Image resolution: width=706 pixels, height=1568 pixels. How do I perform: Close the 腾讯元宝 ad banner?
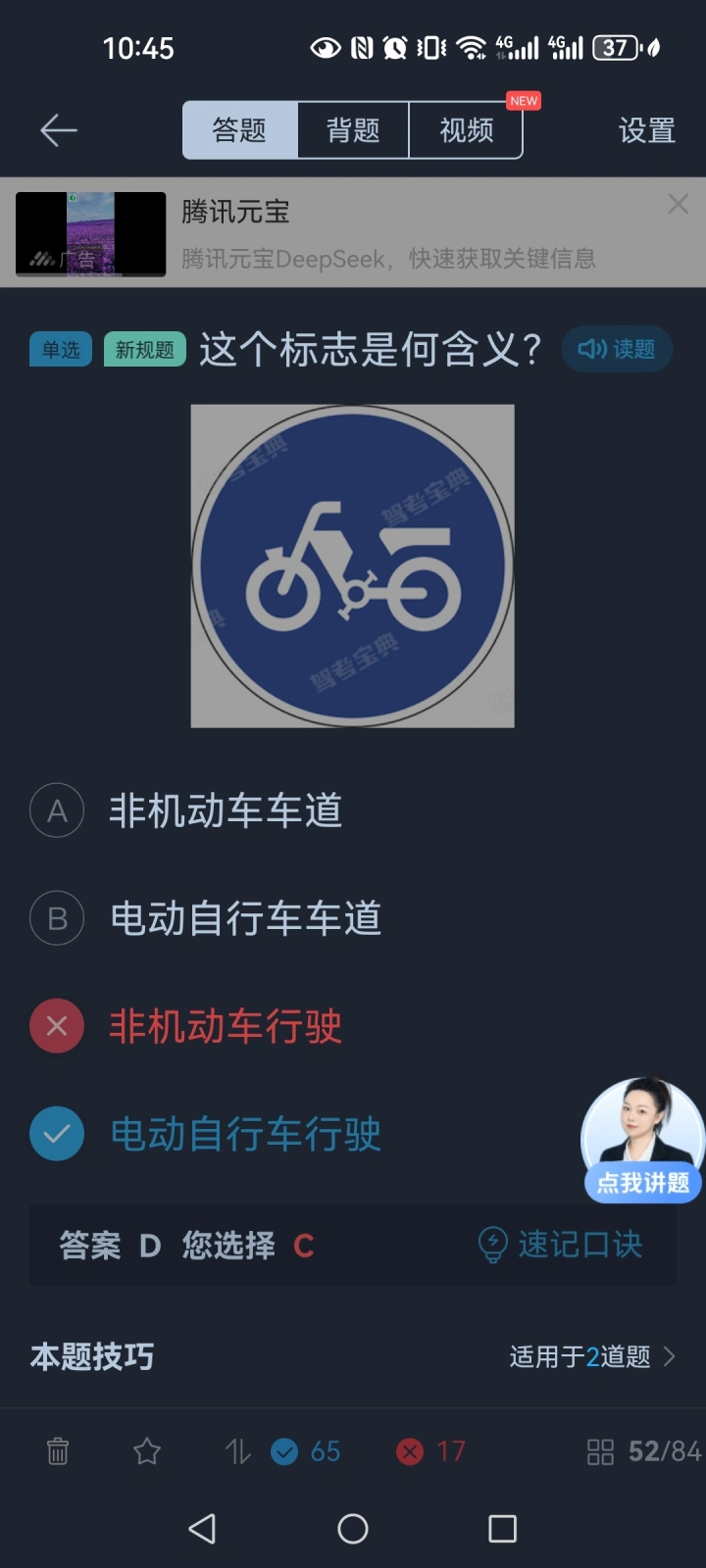click(678, 204)
